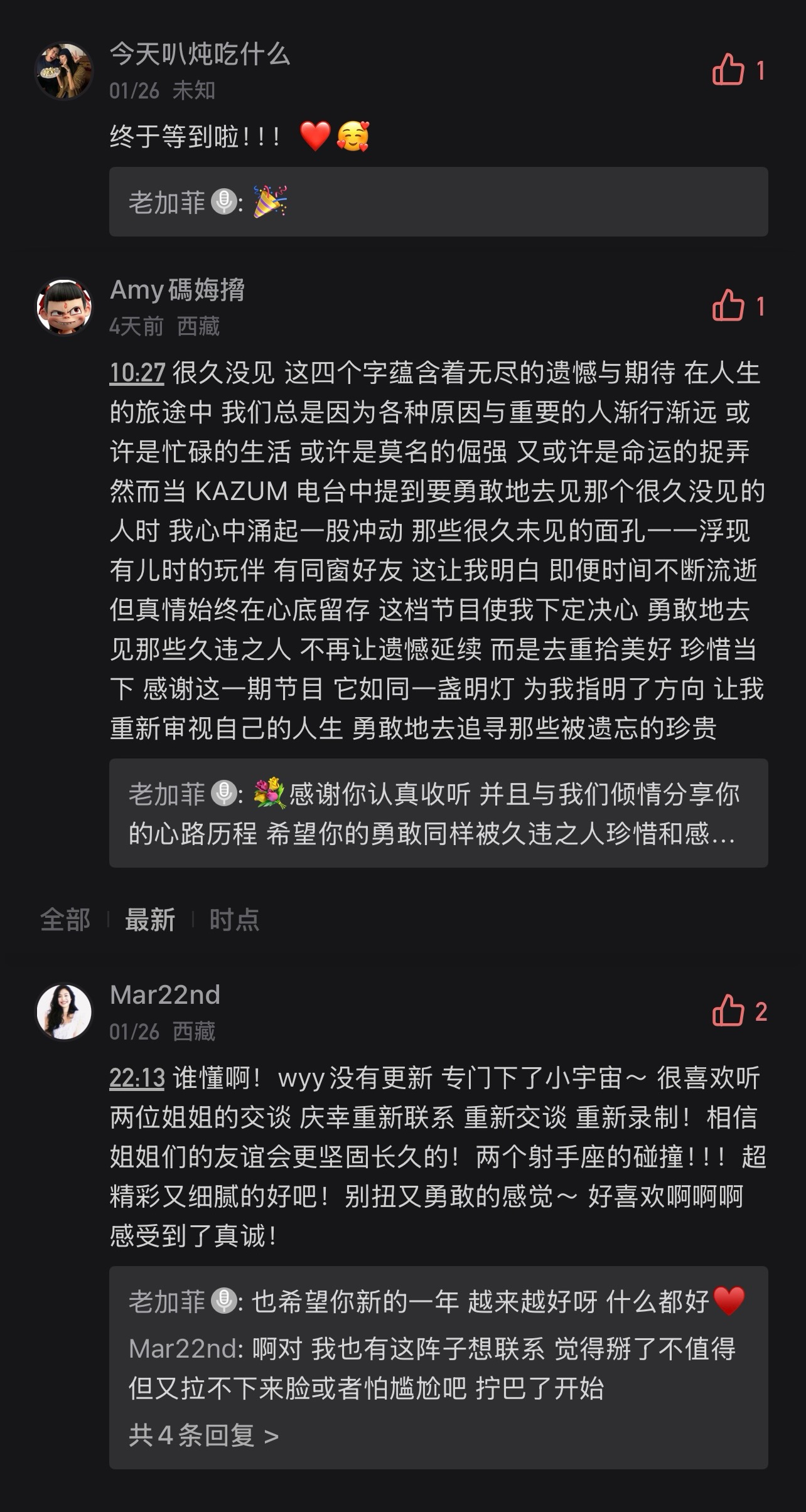Open 老加菲's emoji reply to 今天叭炖吃什么
Viewport: 806px width, 1512px height.
(x=438, y=202)
